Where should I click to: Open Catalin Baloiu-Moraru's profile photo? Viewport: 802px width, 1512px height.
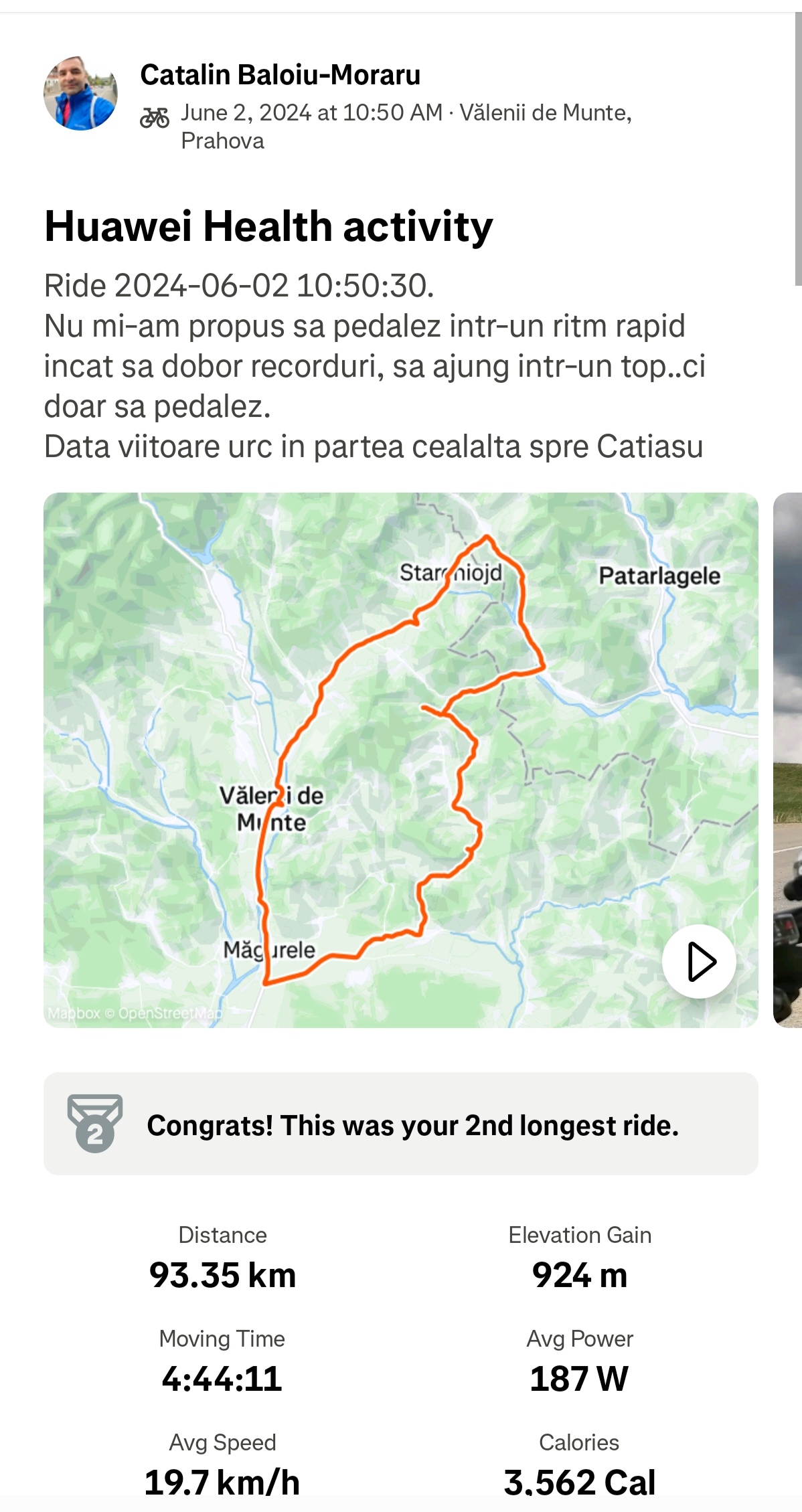(80, 93)
